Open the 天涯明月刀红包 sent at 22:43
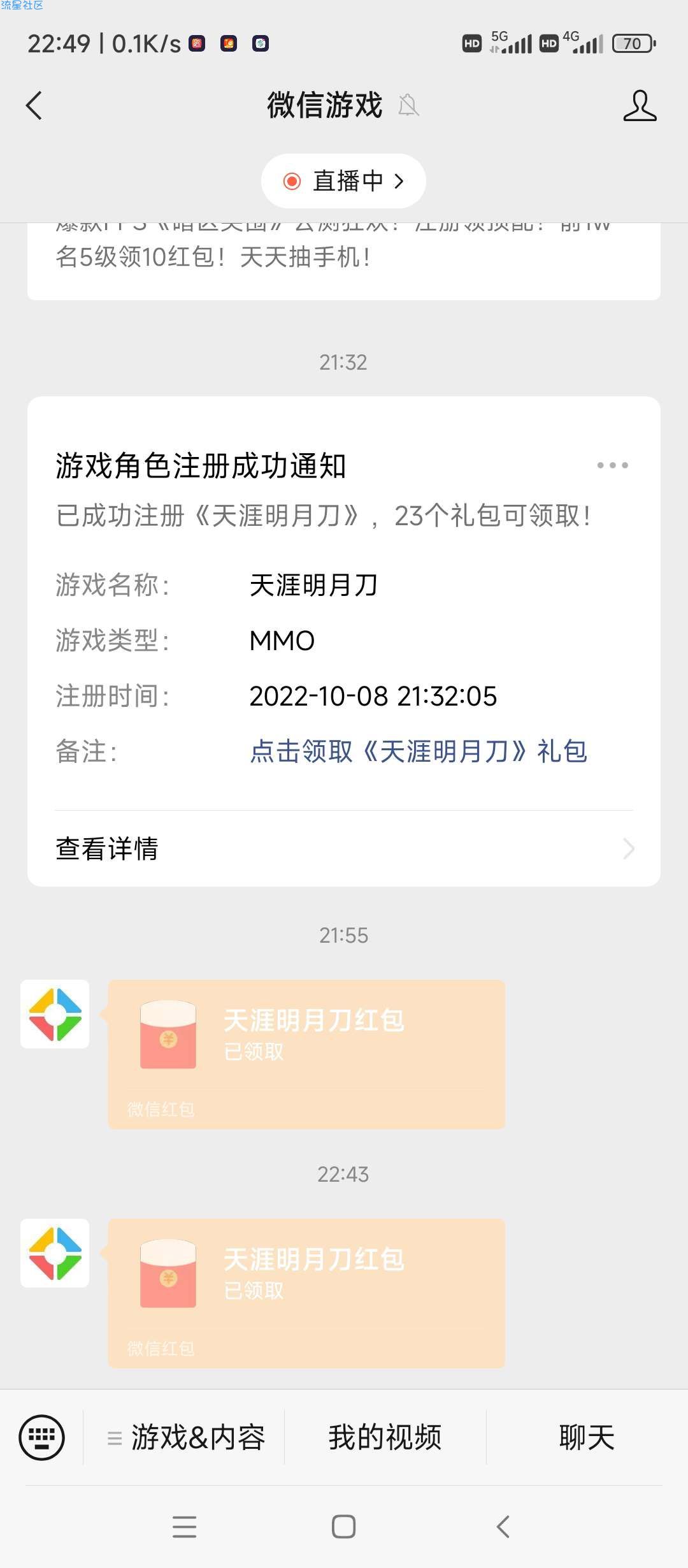 tap(306, 1293)
